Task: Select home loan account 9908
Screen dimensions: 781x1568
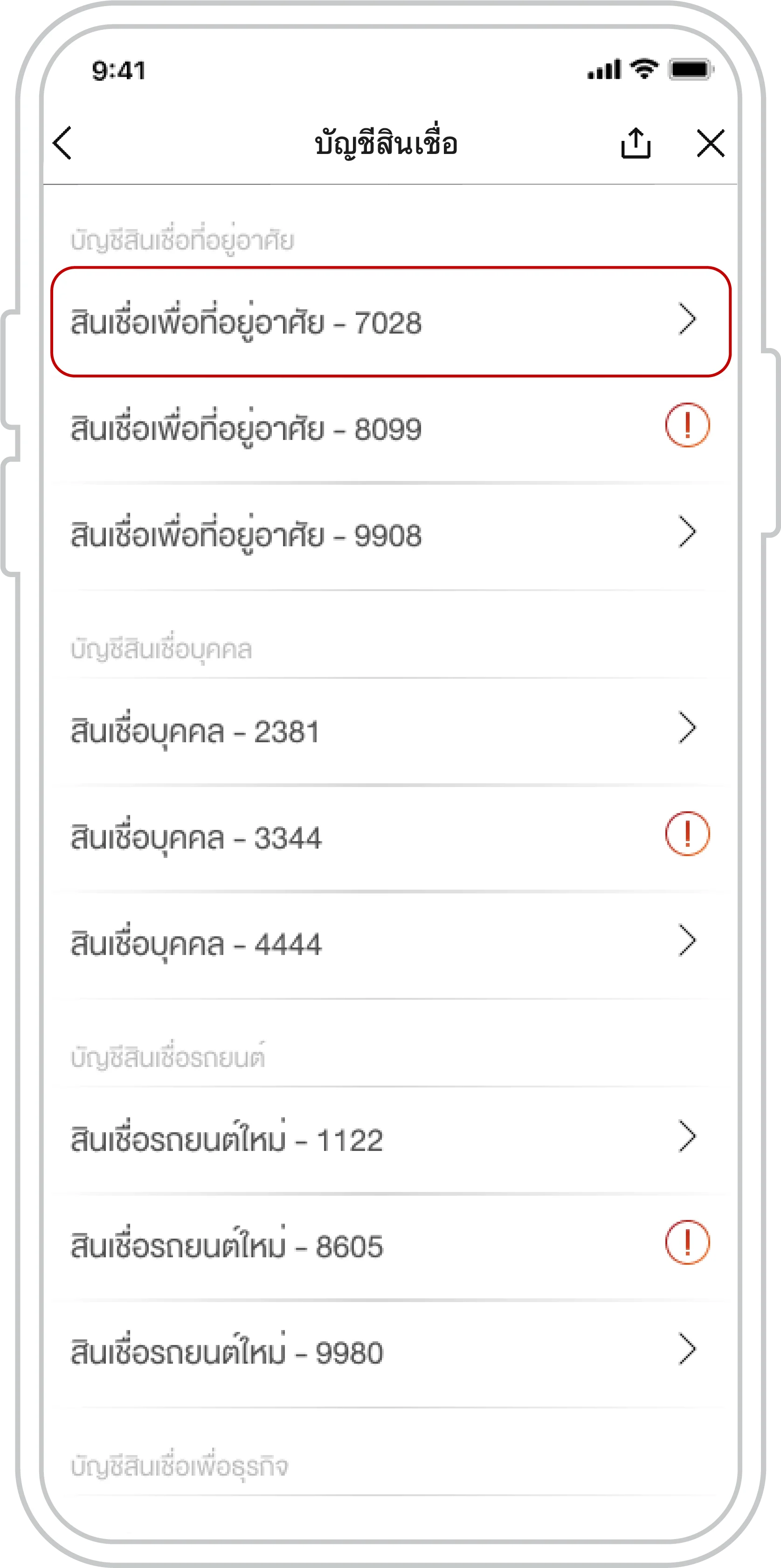Action: tap(391, 535)
